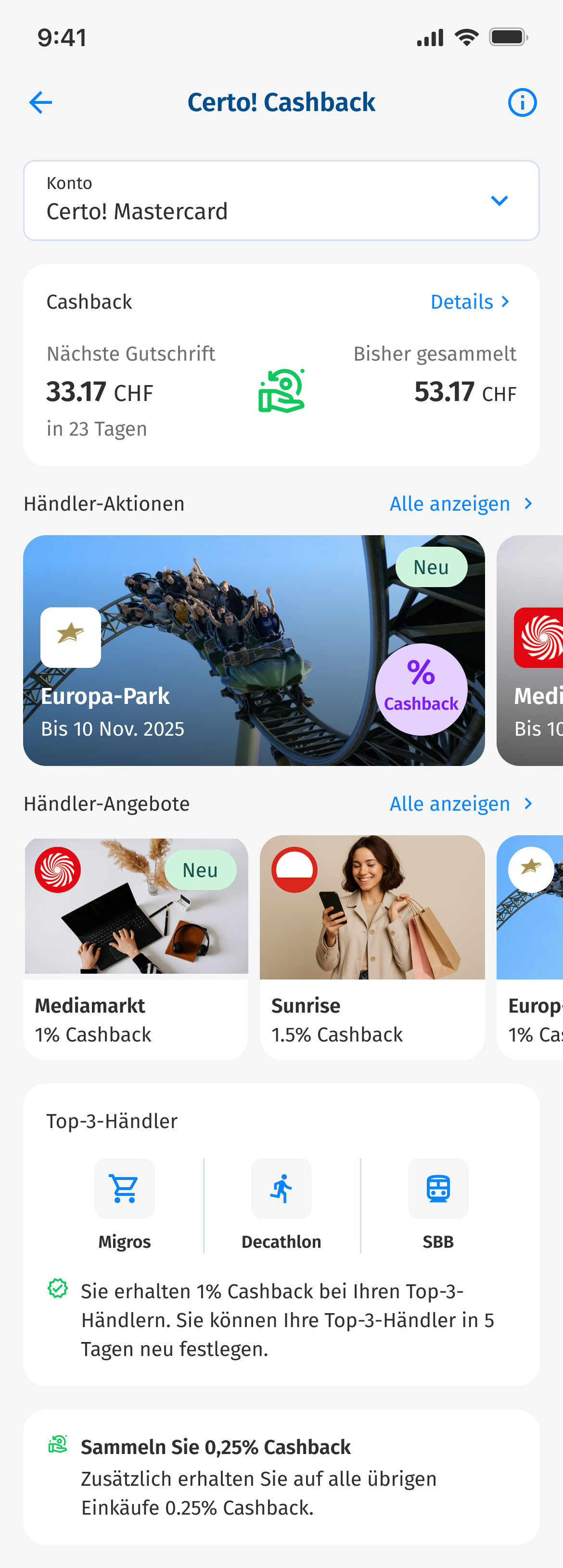The width and height of the screenshot is (563, 1568).
Task: Open the Mediamarkt 1% Cashback offer
Action: click(136, 947)
